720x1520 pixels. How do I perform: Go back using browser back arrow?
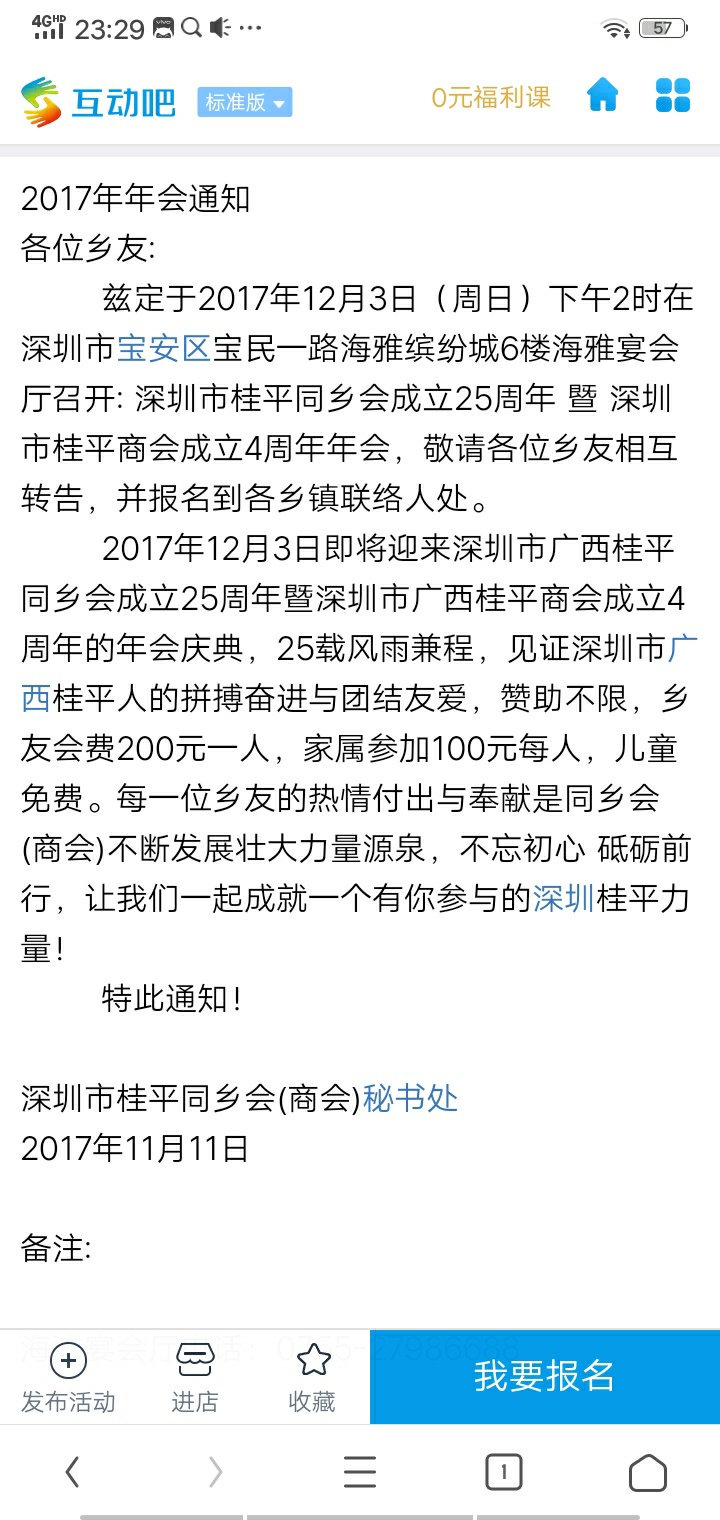coord(72,1472)
